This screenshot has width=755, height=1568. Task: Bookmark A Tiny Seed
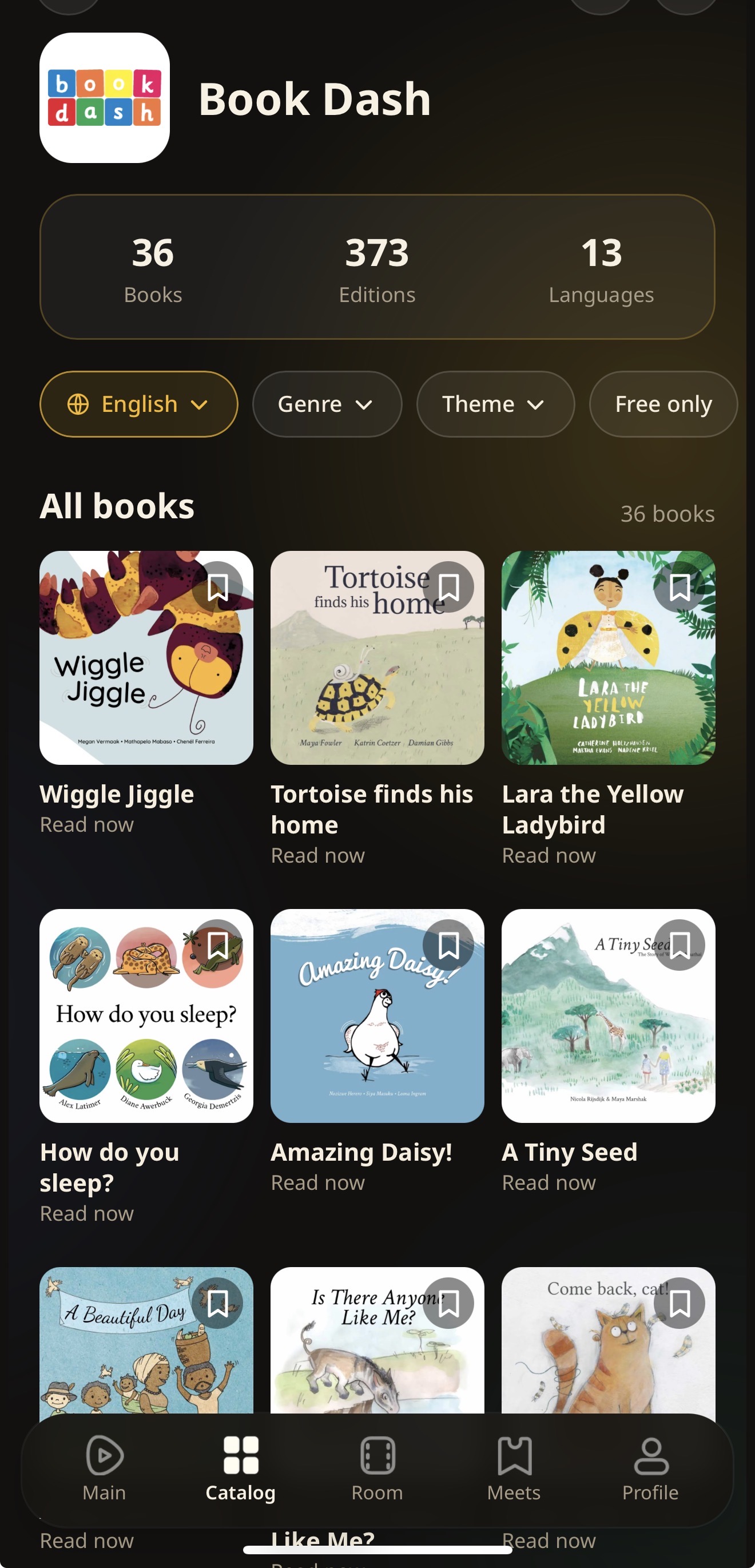(679, 945)
